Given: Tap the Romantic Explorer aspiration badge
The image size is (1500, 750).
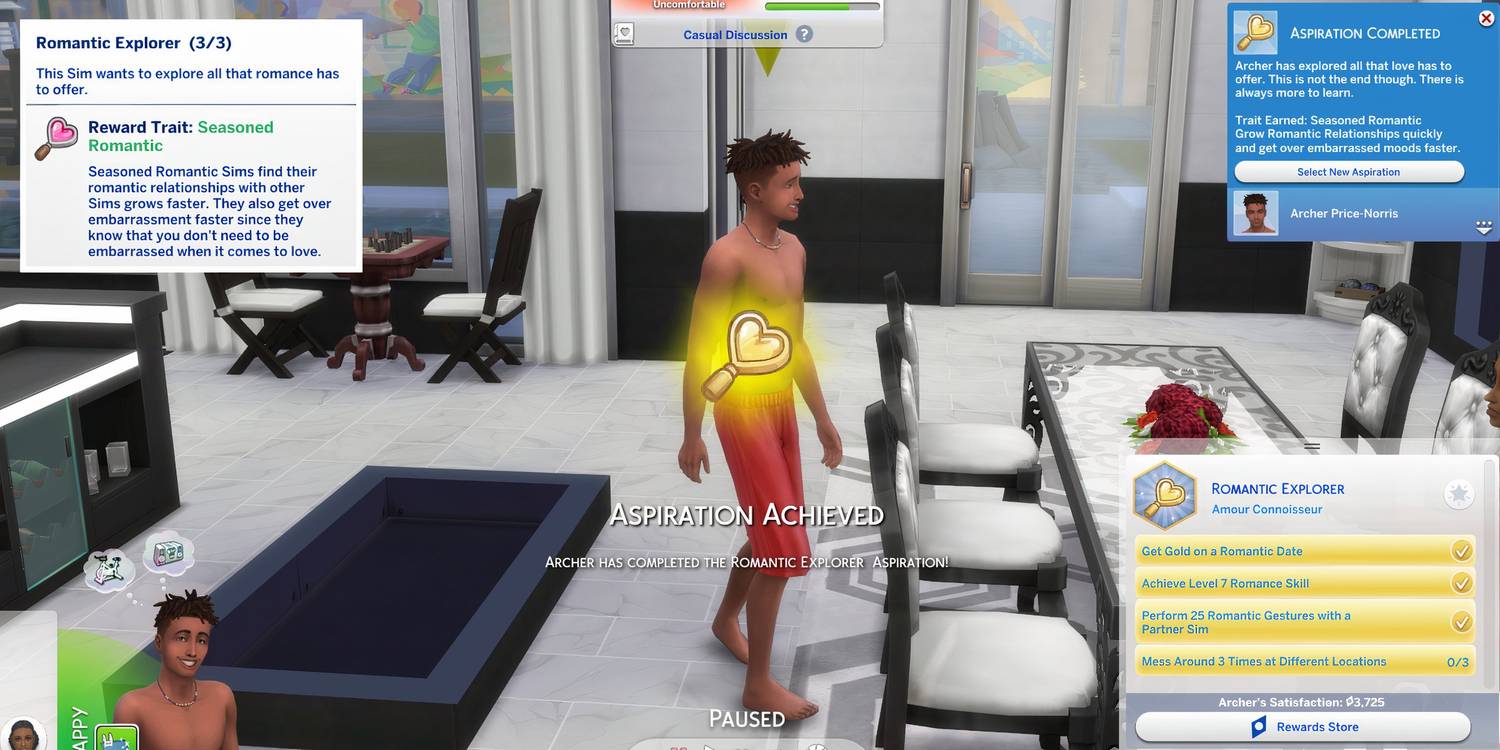Looking at the screenshot, I should tap(1165, 496).
